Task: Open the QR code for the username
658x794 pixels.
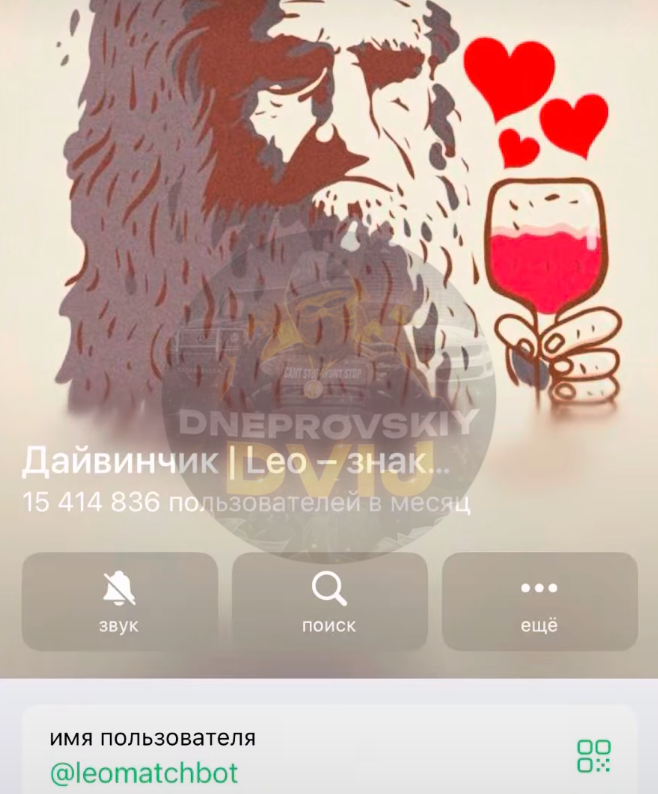Action: coord(593,755)
